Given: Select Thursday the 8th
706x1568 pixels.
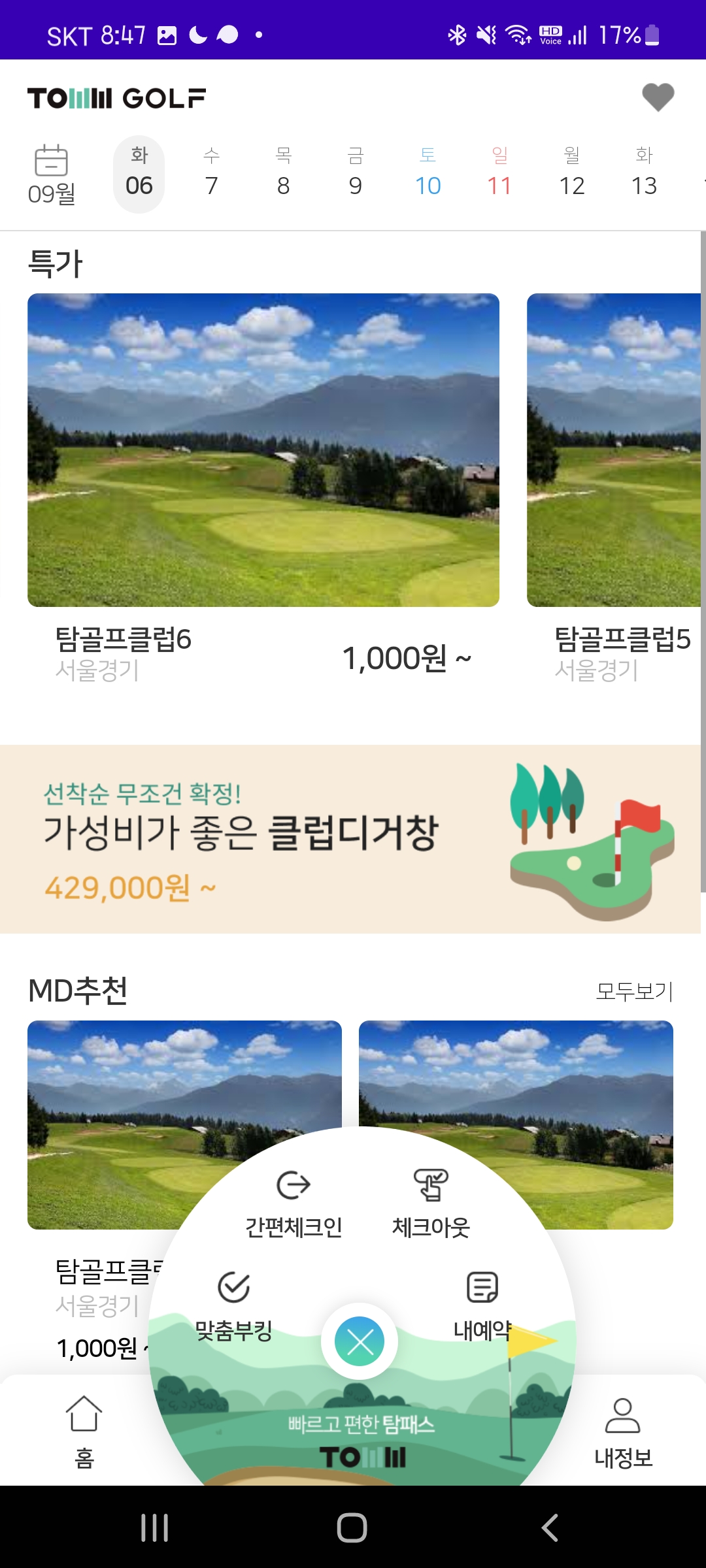Looking at the screenshot, I should (x=283, y=174).
